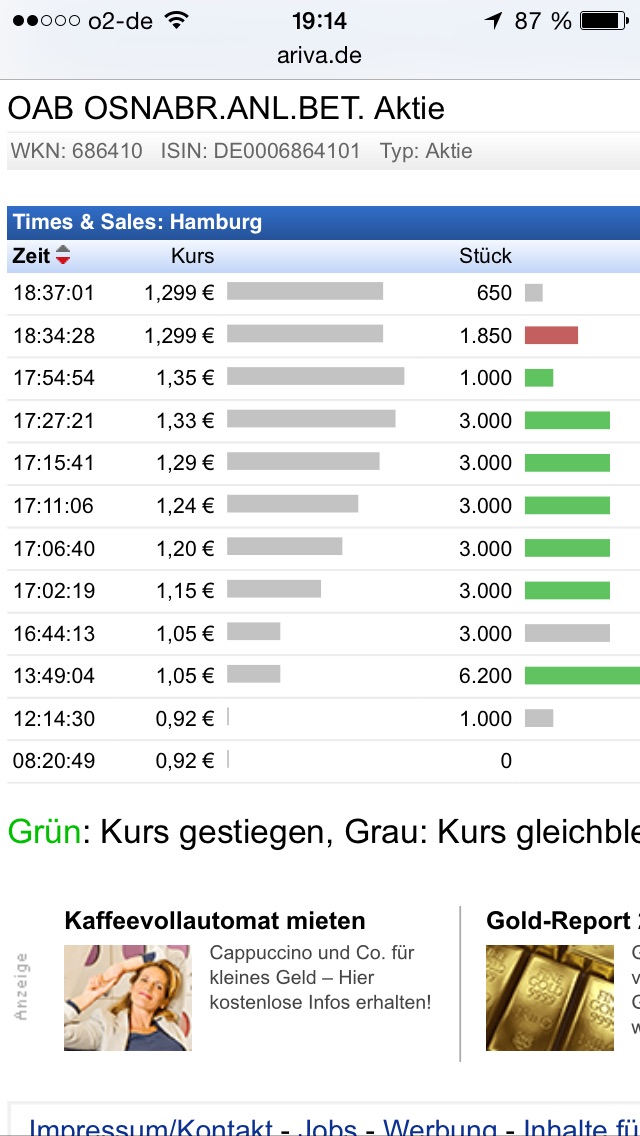Viewport: 640px width, 1136px height.
Task: Open the Werbung footer link
Action: click(440, 1126)
